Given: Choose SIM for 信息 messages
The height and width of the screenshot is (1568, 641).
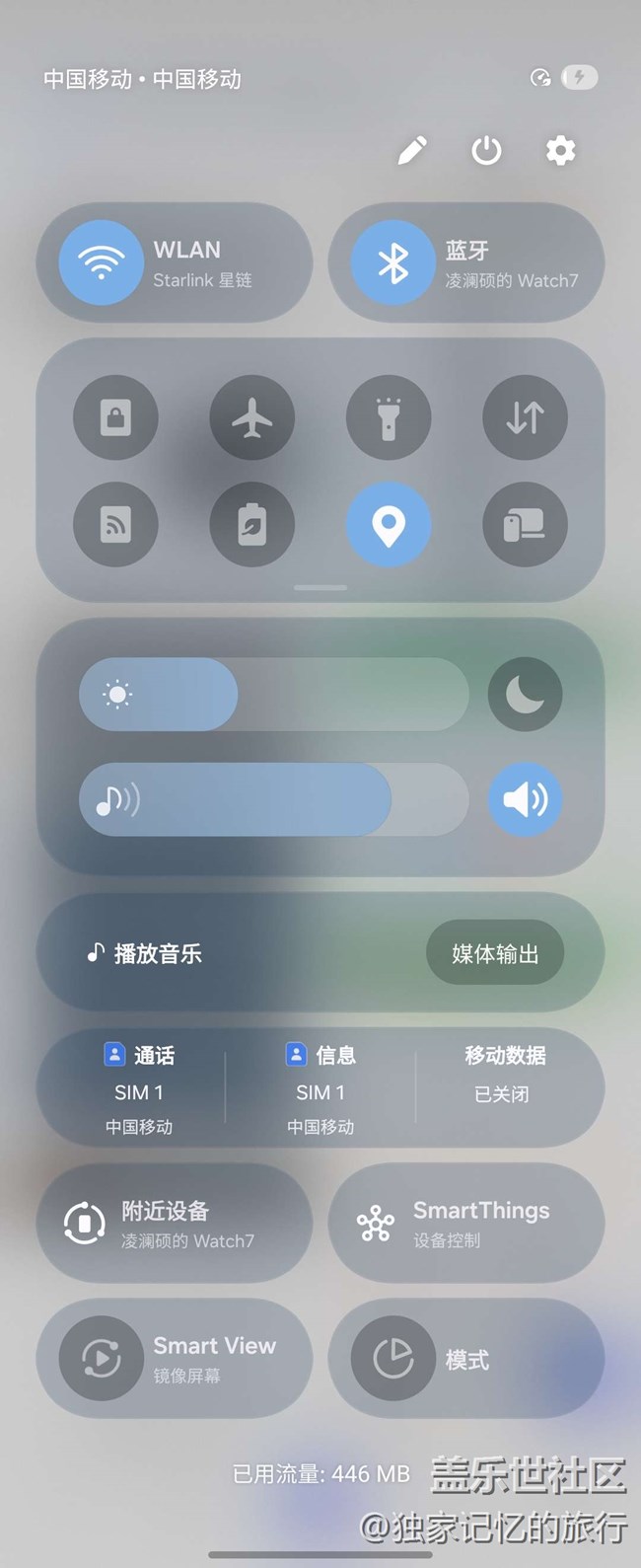Looking at the screenshot, I should point(320,1089).
